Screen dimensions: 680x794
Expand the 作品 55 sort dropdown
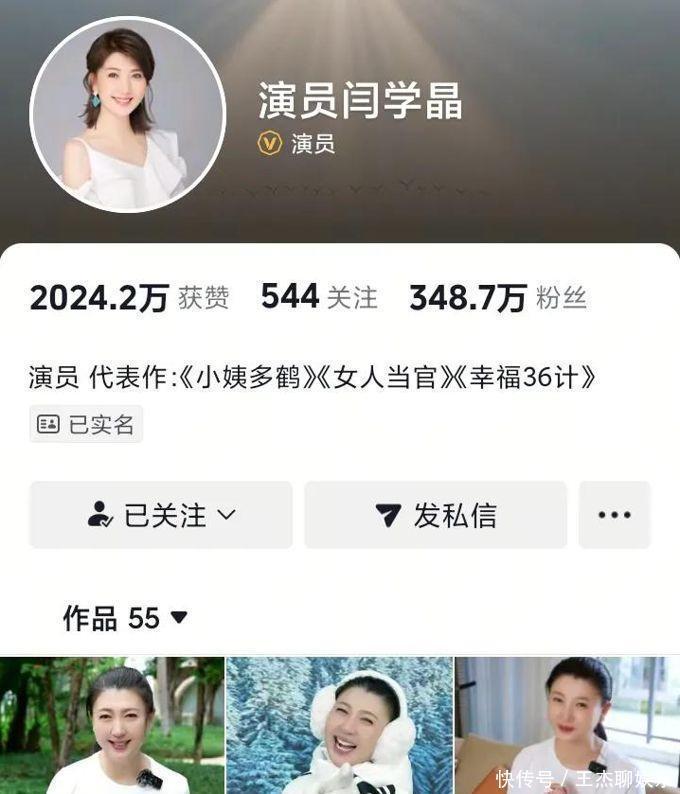(126, 618)
